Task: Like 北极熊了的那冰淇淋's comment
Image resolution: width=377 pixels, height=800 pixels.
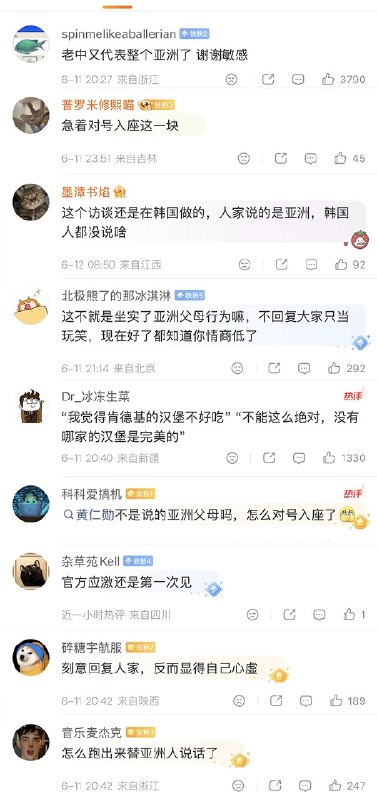Action: 334,368
